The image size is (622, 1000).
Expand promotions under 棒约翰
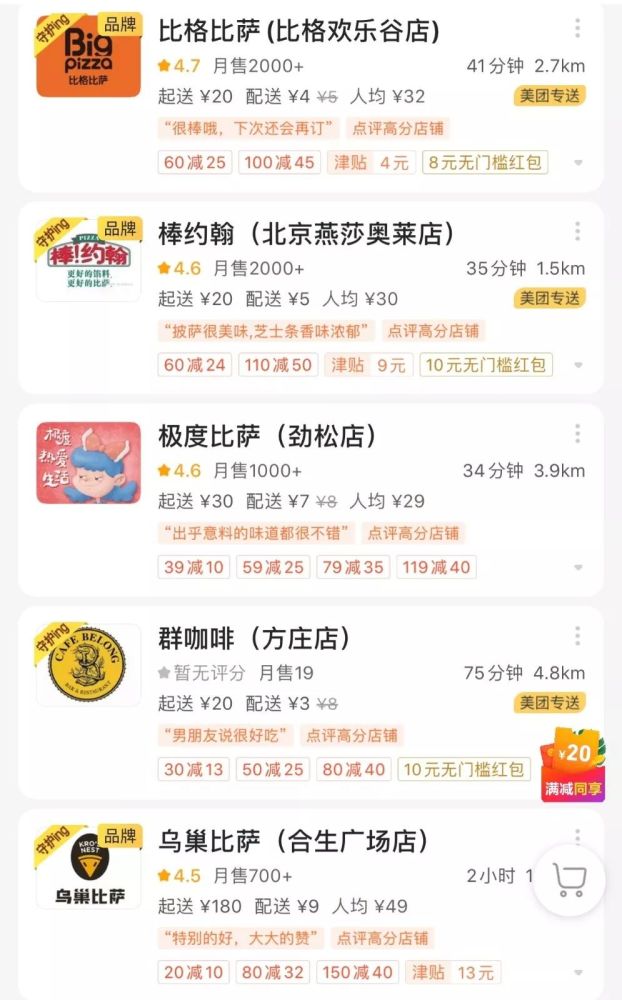coord(578,366)
